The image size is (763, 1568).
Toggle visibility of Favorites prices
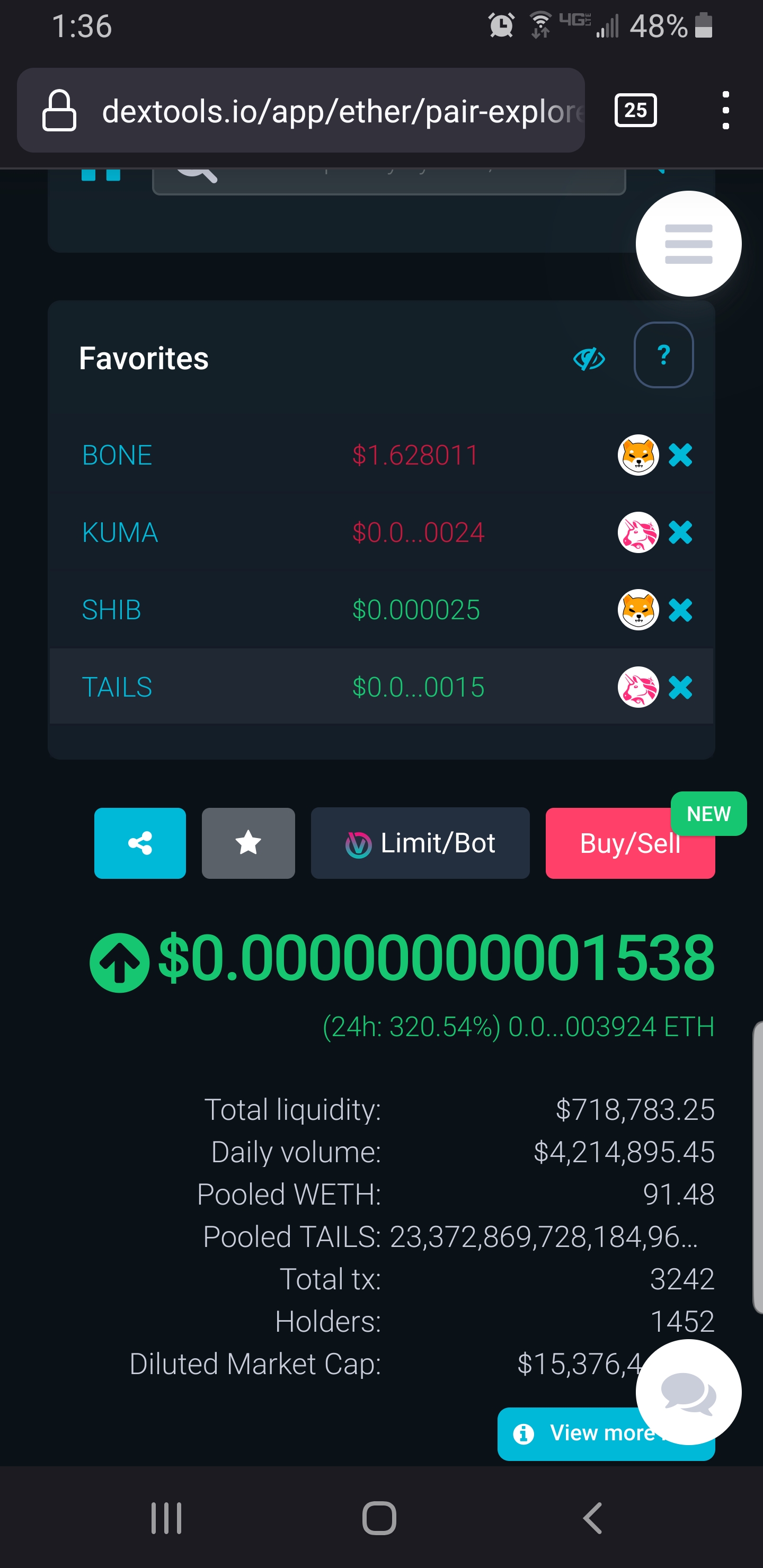click(x=589, y=359)
